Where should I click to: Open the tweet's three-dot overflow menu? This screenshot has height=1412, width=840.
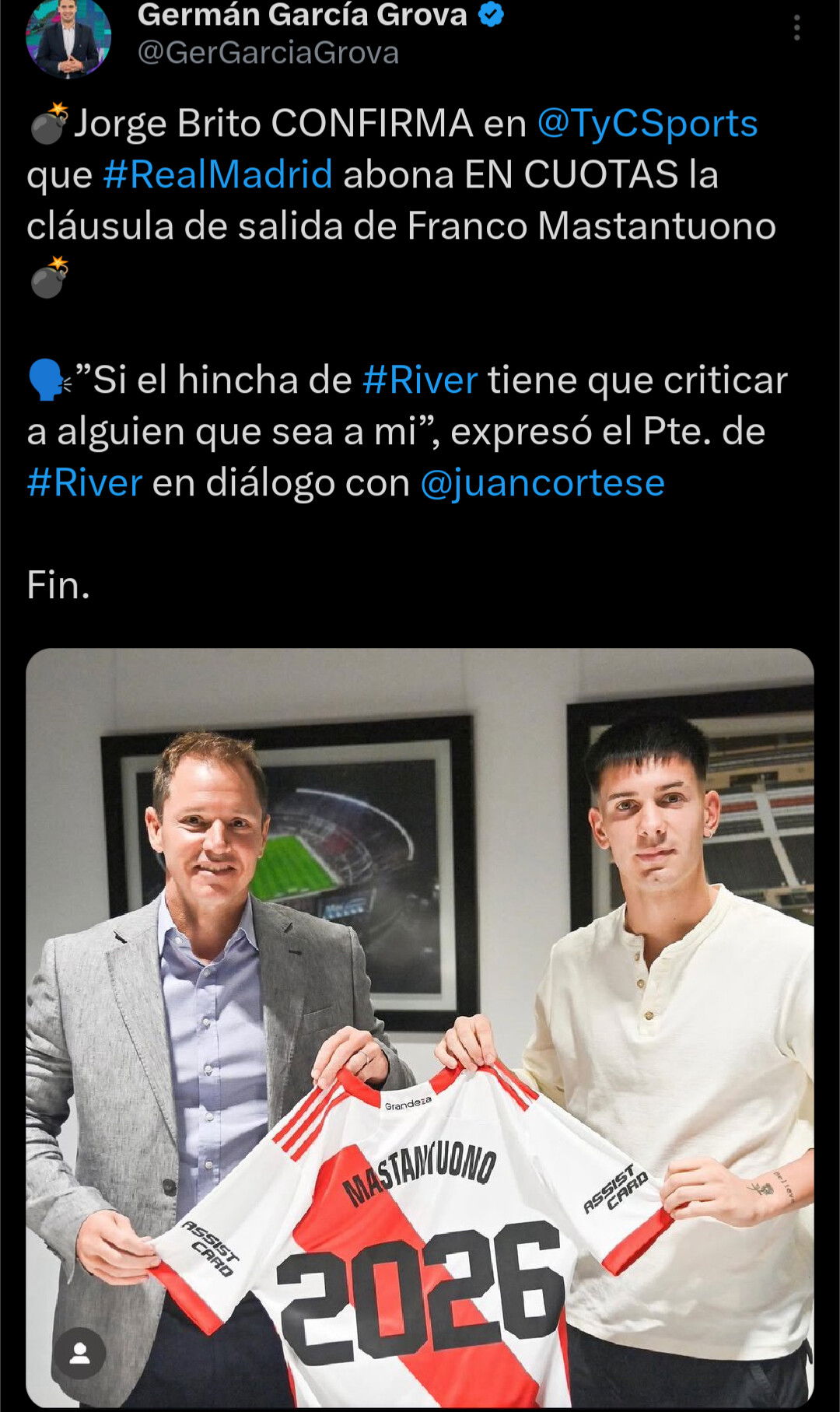pos(796,28)
